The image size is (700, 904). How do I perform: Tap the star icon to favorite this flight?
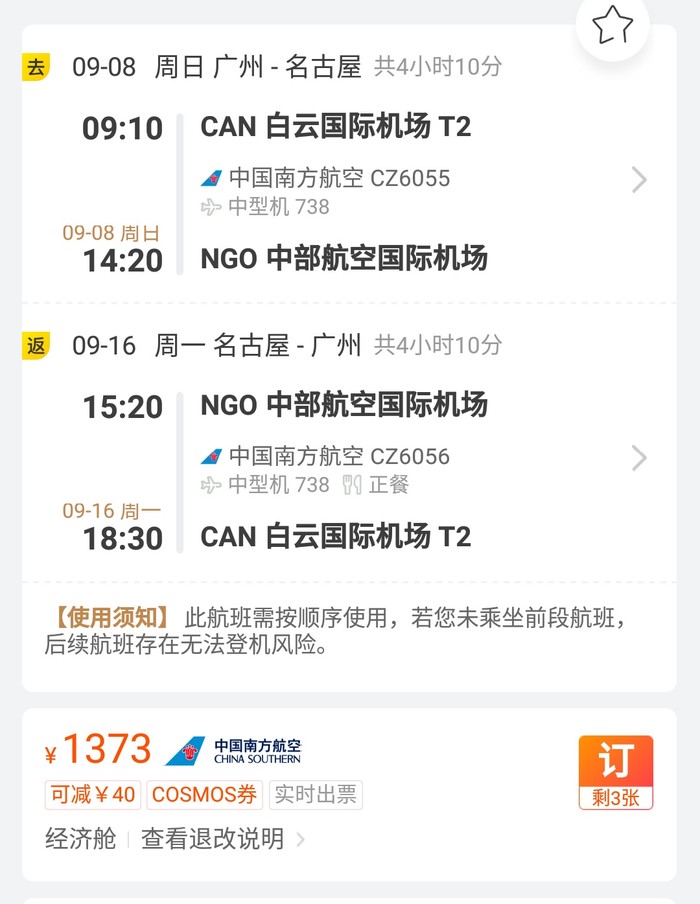(612, 26)
